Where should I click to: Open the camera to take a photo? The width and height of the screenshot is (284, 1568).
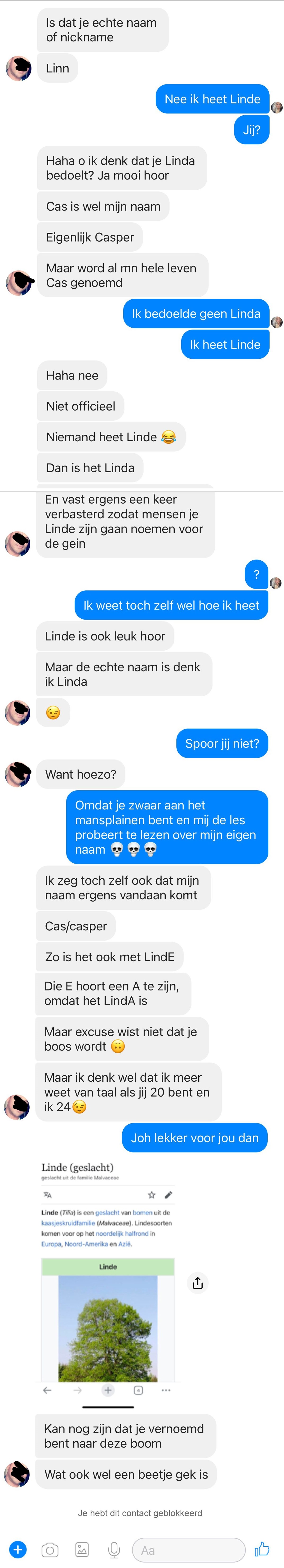pos(50,1550)
